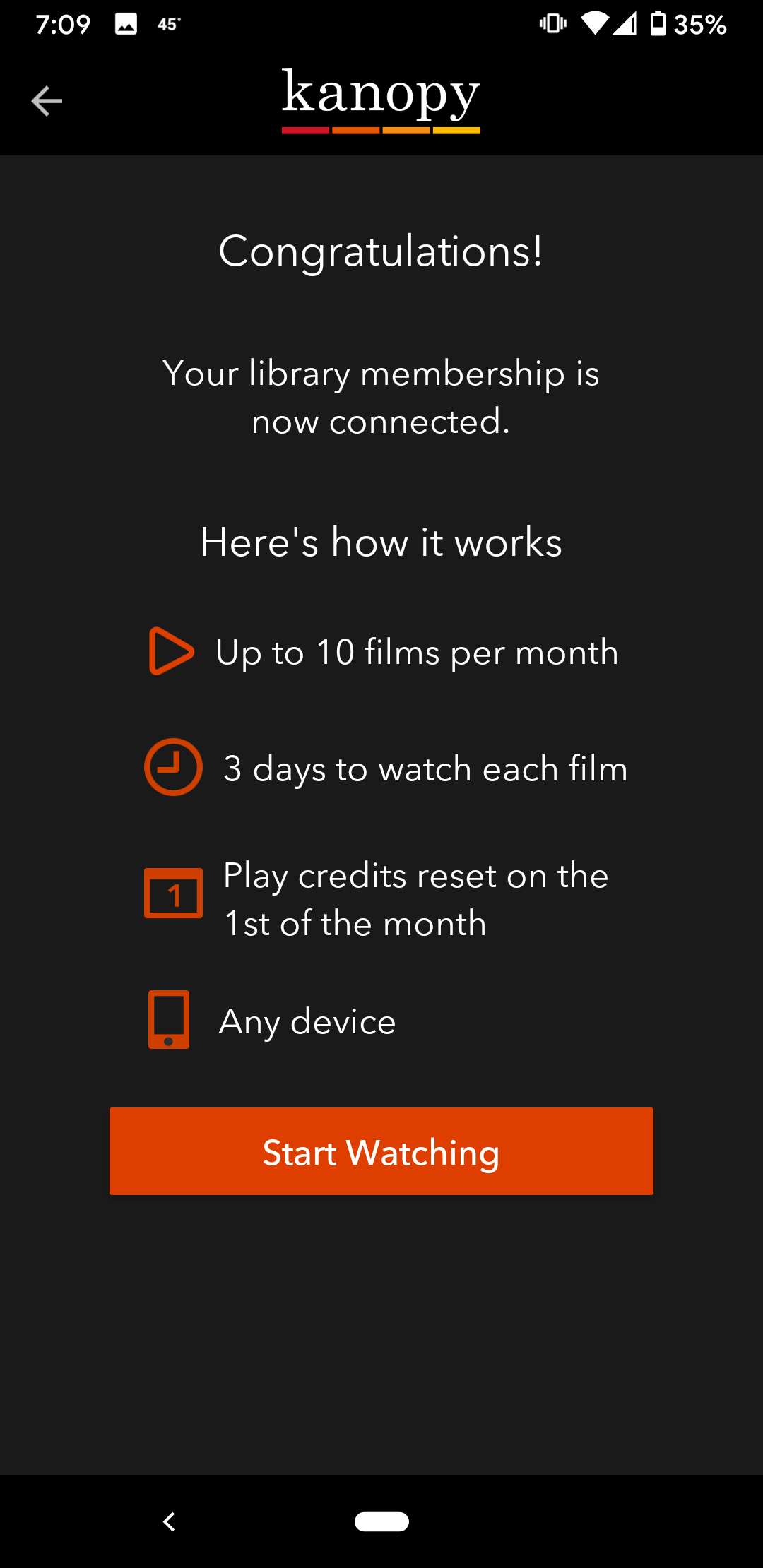Click the home pill at screen bottom
763x1568 pixels.
(381, 1522)
